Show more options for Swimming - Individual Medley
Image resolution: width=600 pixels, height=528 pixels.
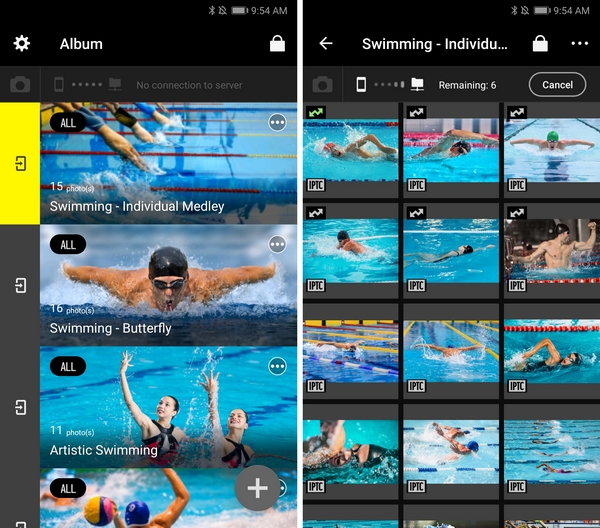click(x=278, y=123)
